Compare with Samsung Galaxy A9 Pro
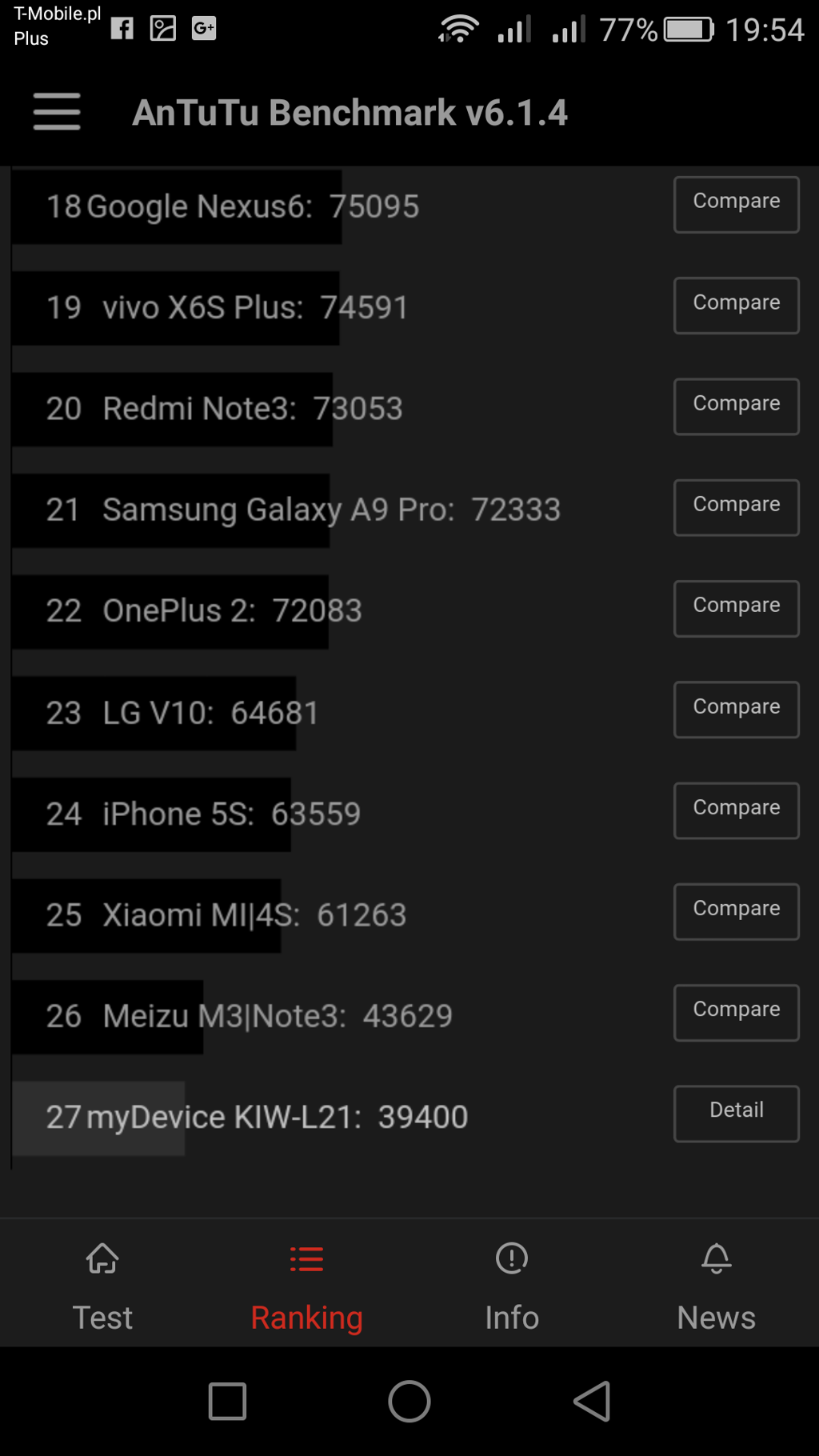Viewport: 819px width, 1456px height. tap(736, 507)
